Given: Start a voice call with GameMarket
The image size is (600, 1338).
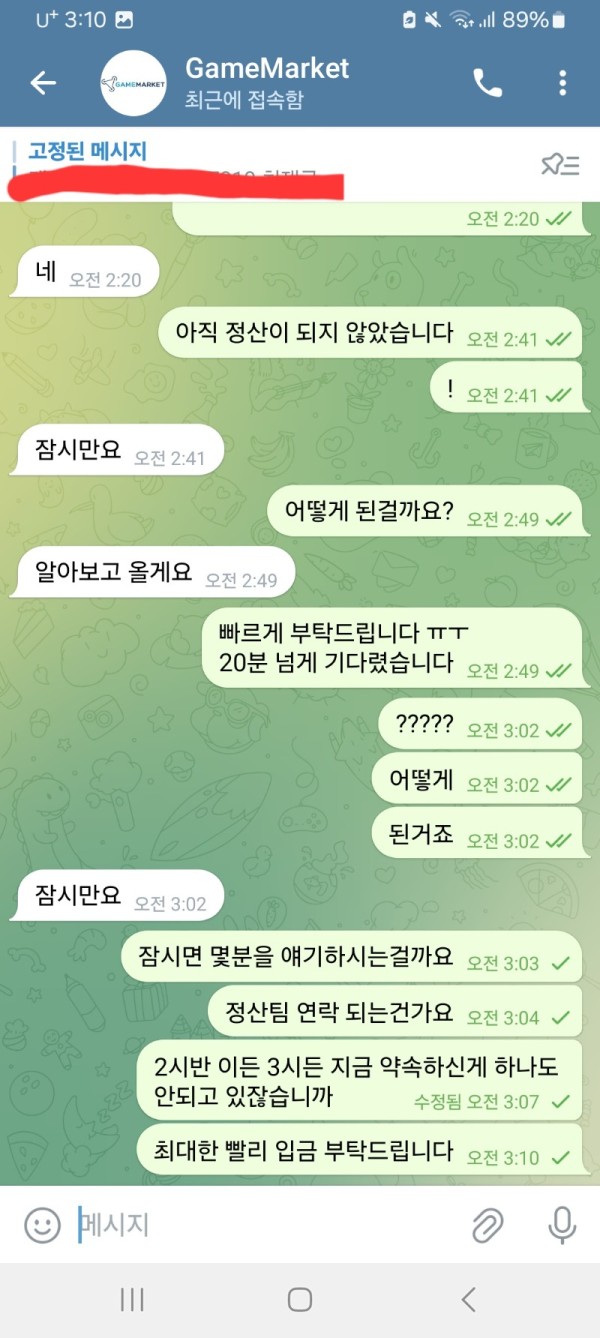Looking at the screenshot, I should click(487, 83).
